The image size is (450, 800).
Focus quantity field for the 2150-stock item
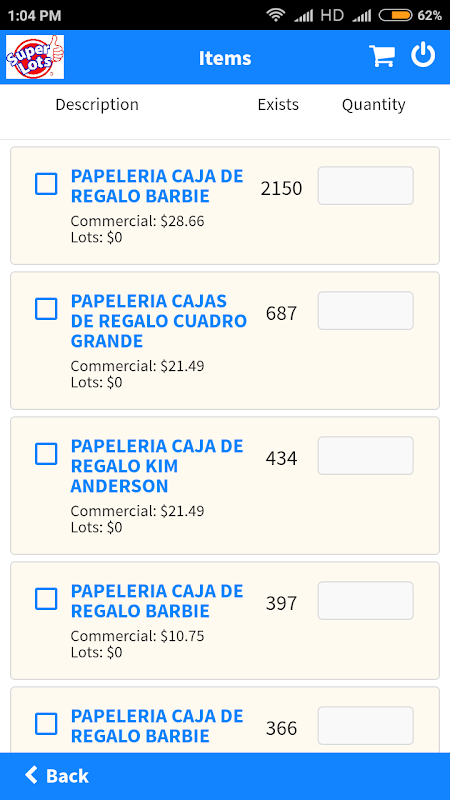(x=365, y=186)
